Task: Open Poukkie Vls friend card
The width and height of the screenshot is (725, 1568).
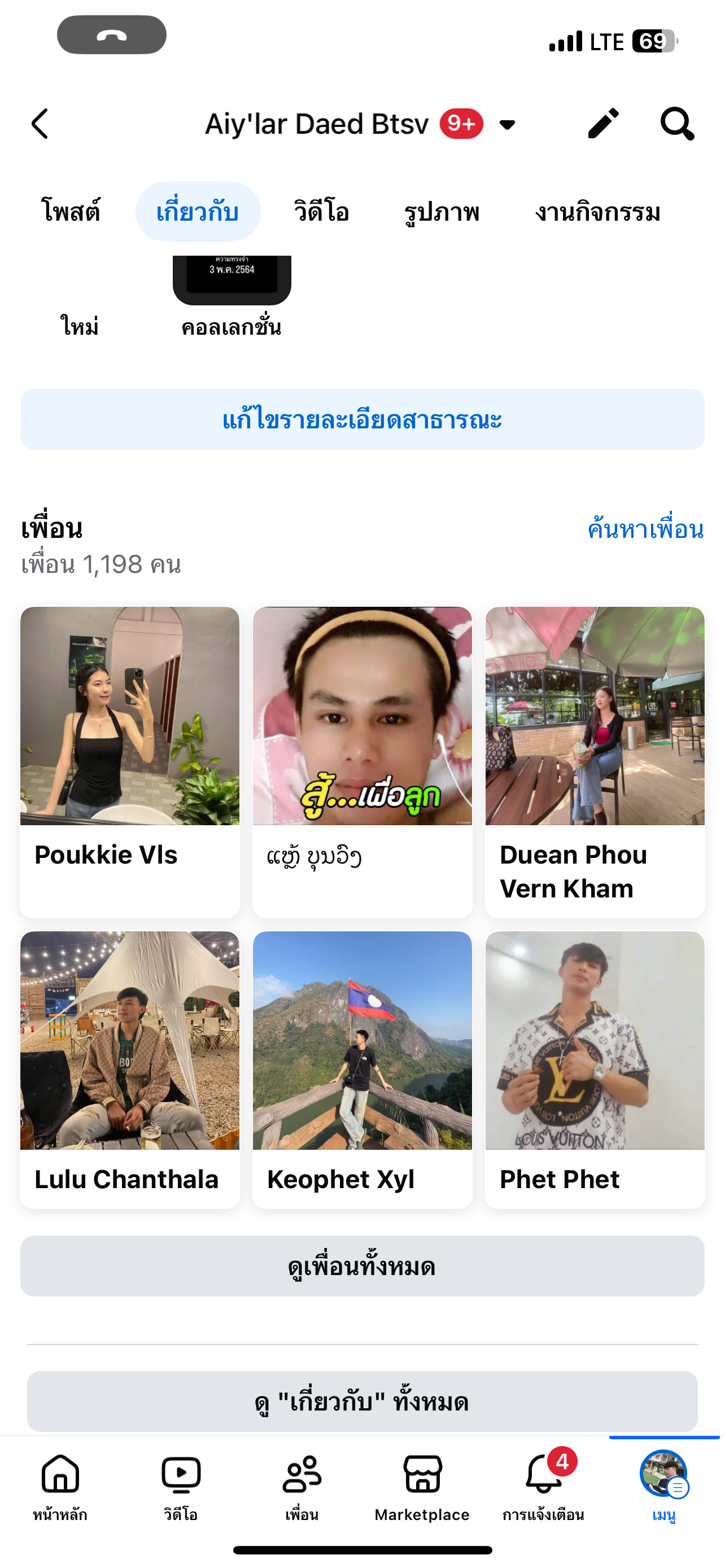Action: (130, 761)
